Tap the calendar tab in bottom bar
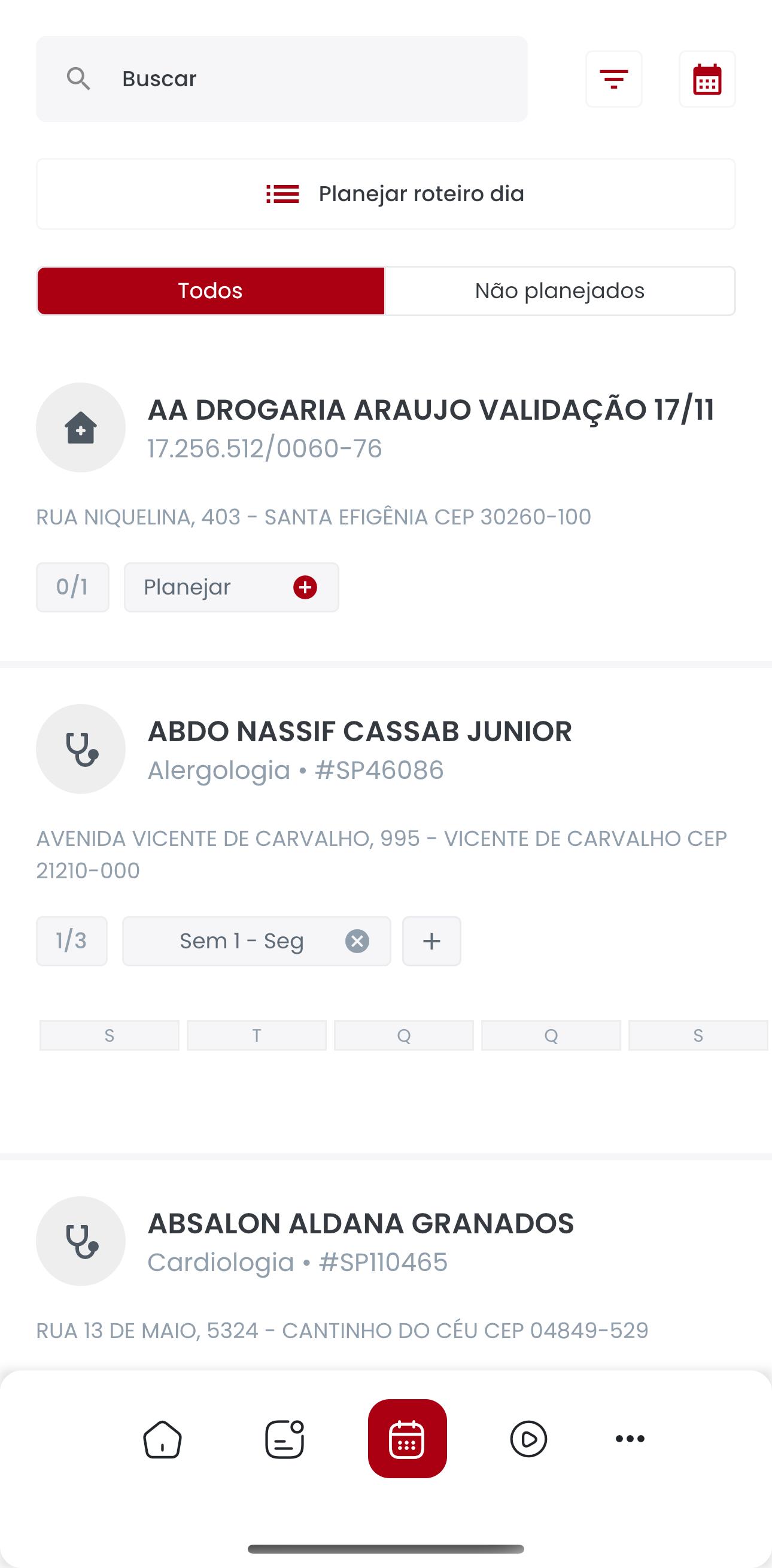 point(407,1439)
